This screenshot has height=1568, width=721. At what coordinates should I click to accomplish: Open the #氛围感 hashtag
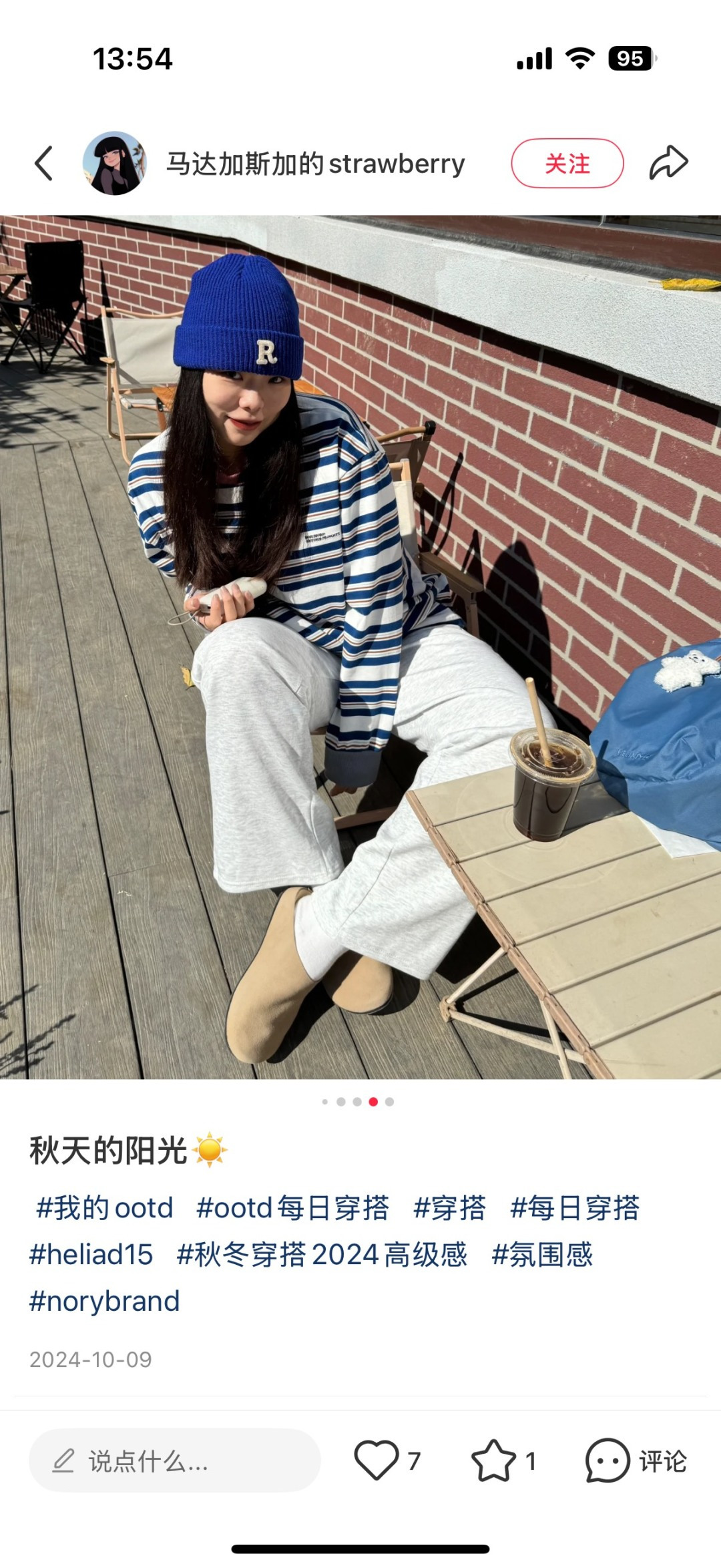pos(541,1255)
